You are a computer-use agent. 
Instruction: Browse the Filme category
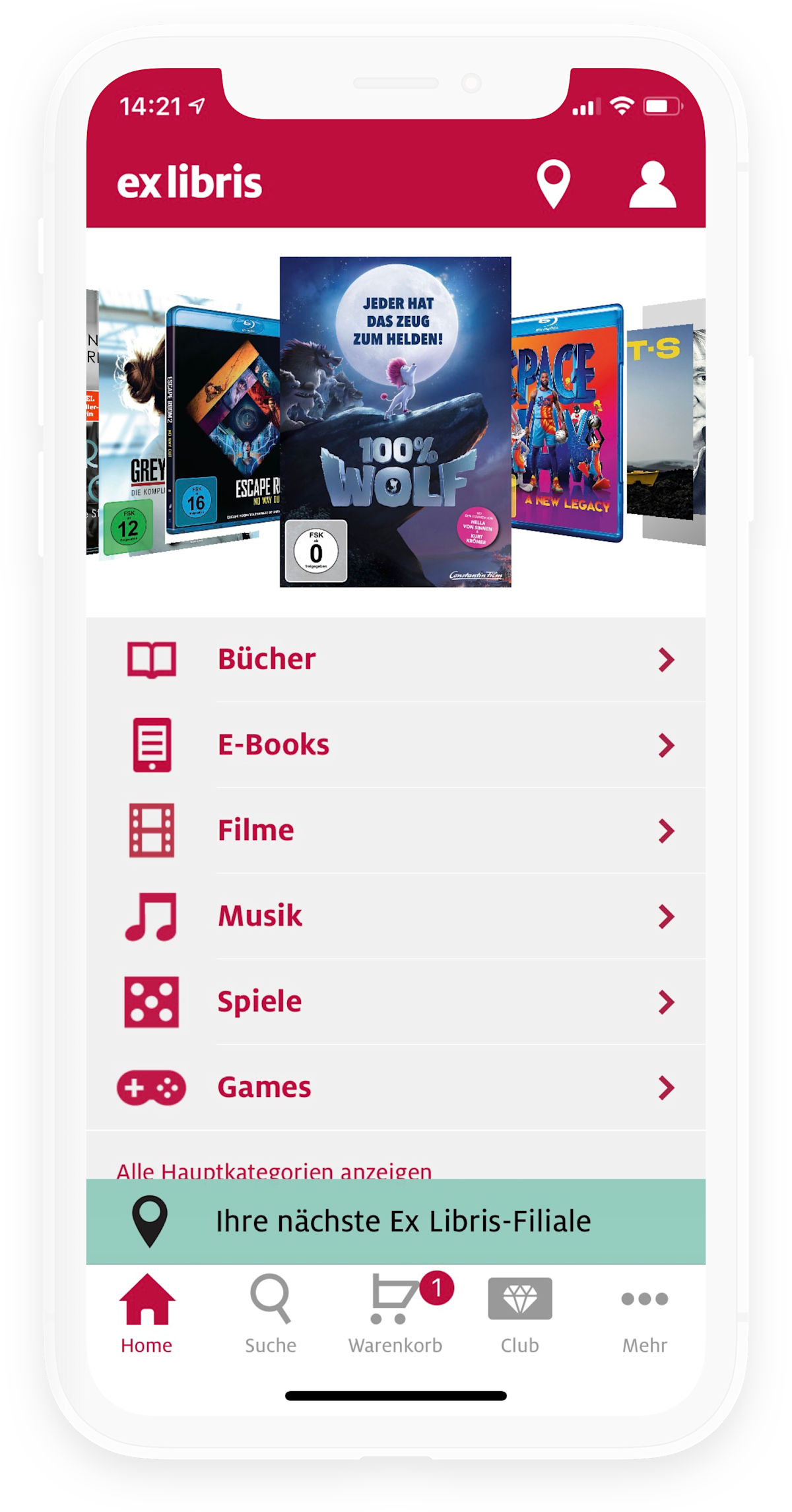coord(396,830)
